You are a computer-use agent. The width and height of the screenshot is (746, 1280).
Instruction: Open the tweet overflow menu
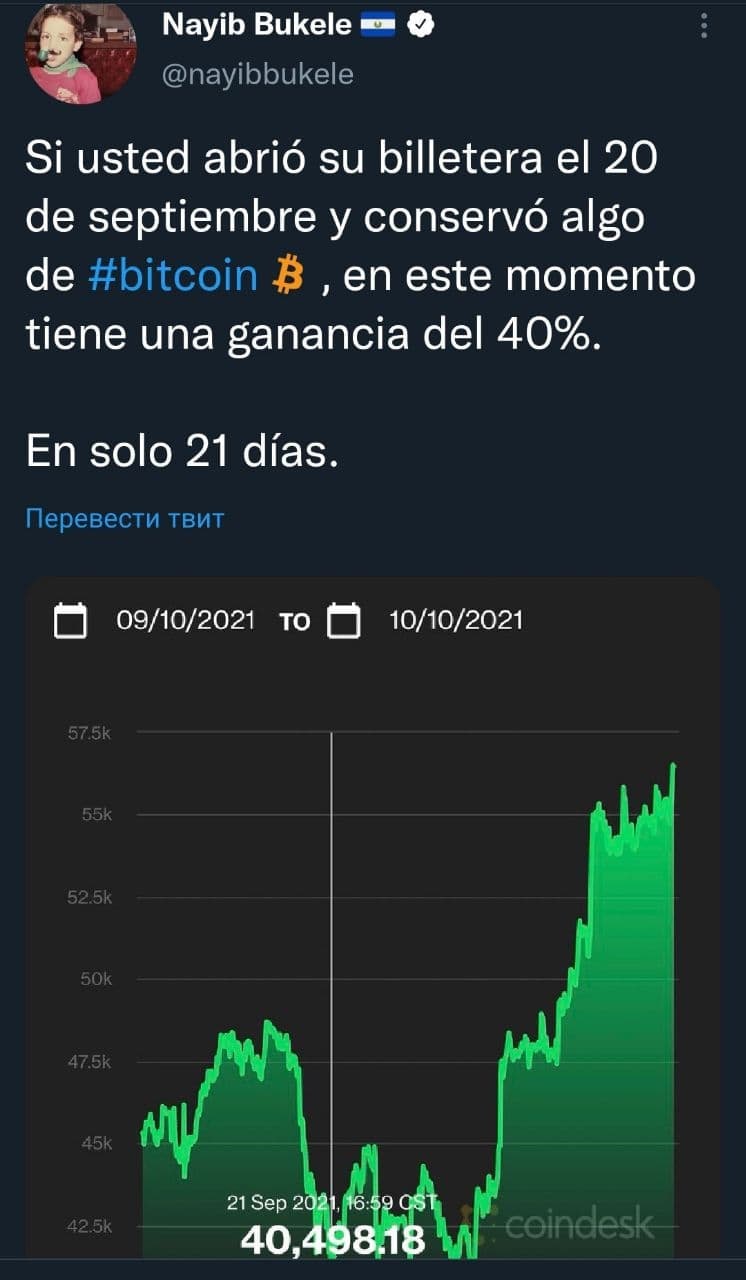[x=706, y=27]
